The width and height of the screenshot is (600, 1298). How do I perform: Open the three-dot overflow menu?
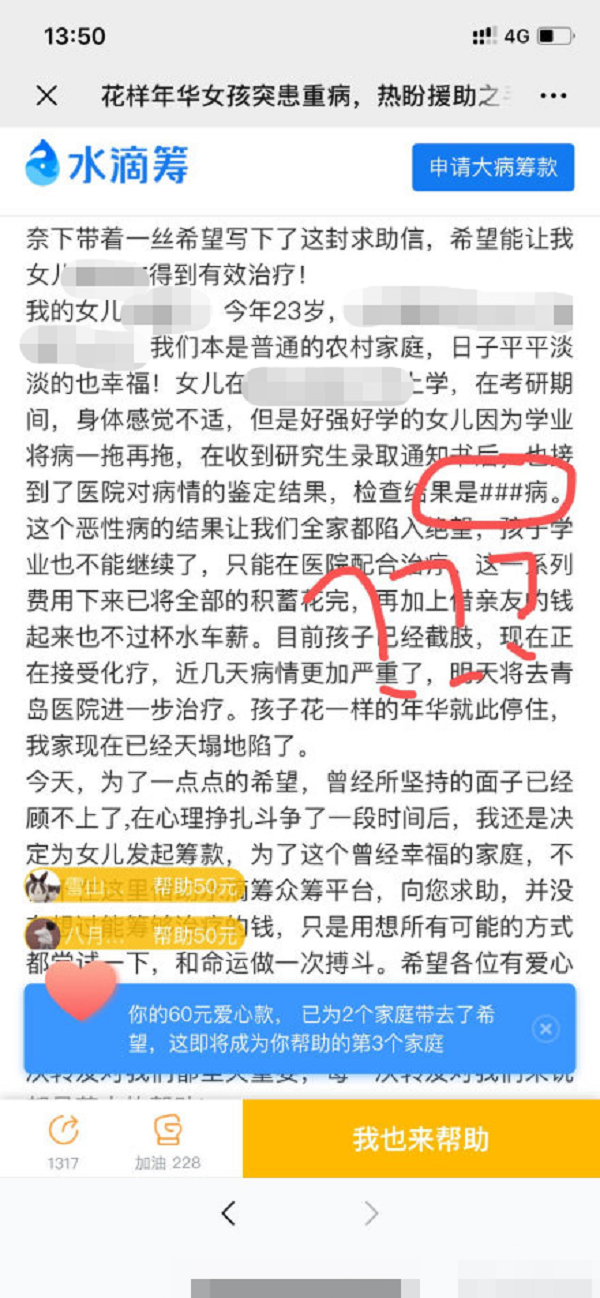pos(553,96)
